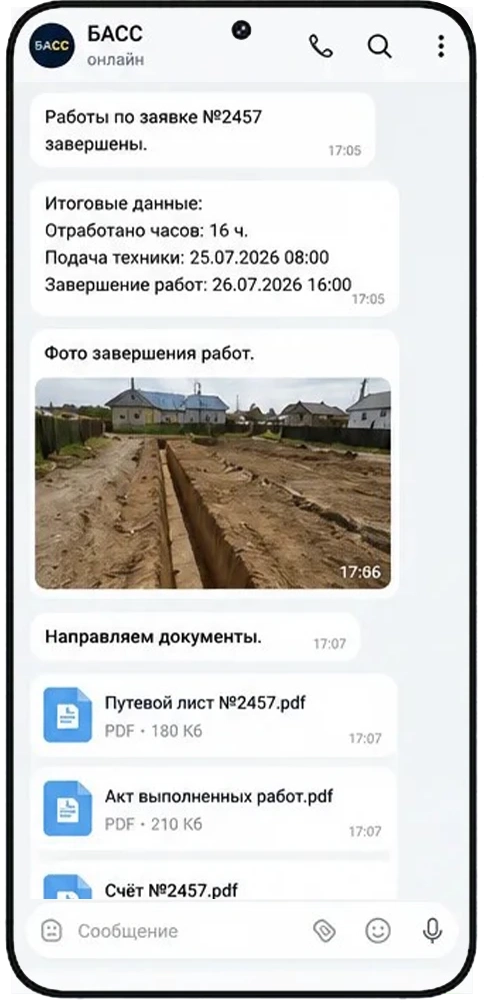
Task: Open the three-dot overflow menu
Action: 441,46
